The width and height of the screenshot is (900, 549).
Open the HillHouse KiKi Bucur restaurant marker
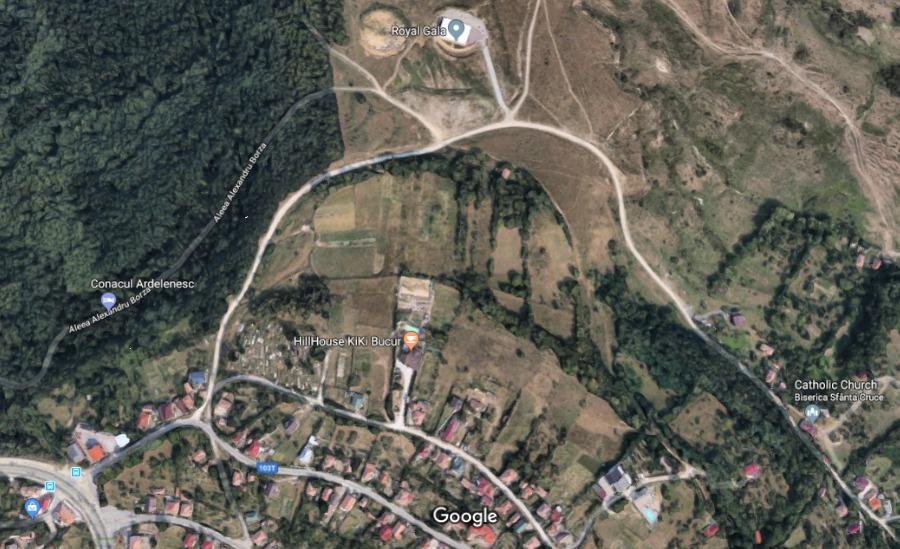click(410, 341)
